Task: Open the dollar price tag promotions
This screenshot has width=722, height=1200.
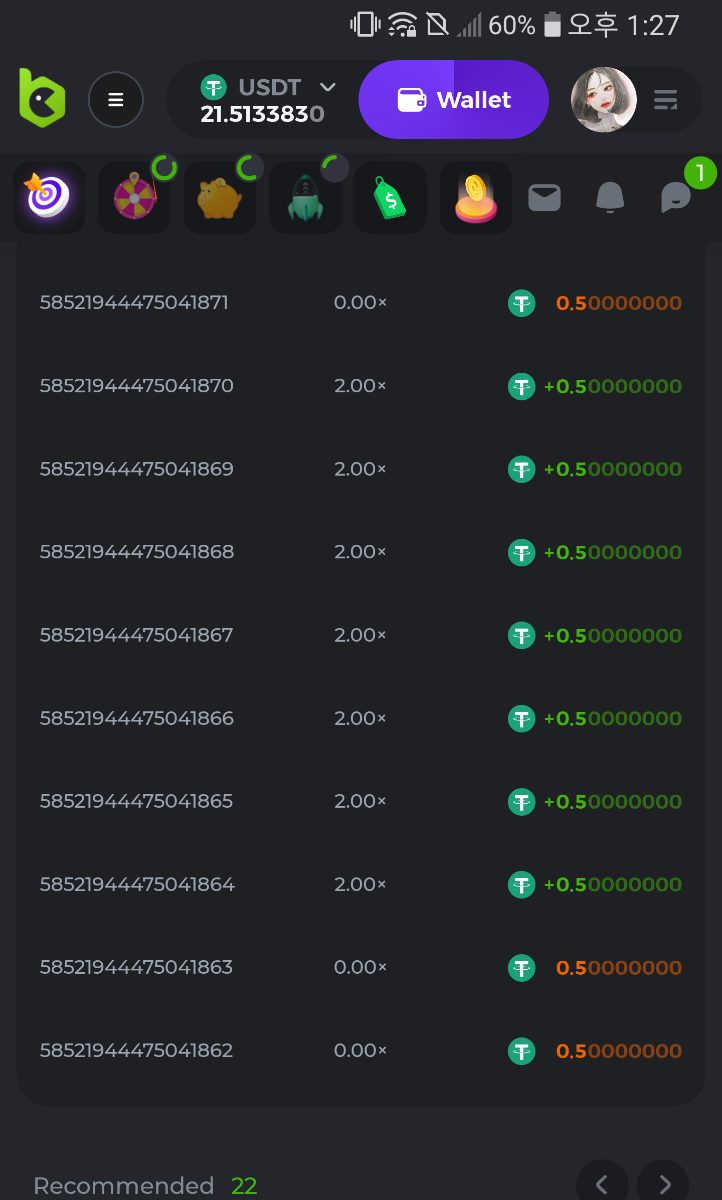Action: click(x=391, y=197)
